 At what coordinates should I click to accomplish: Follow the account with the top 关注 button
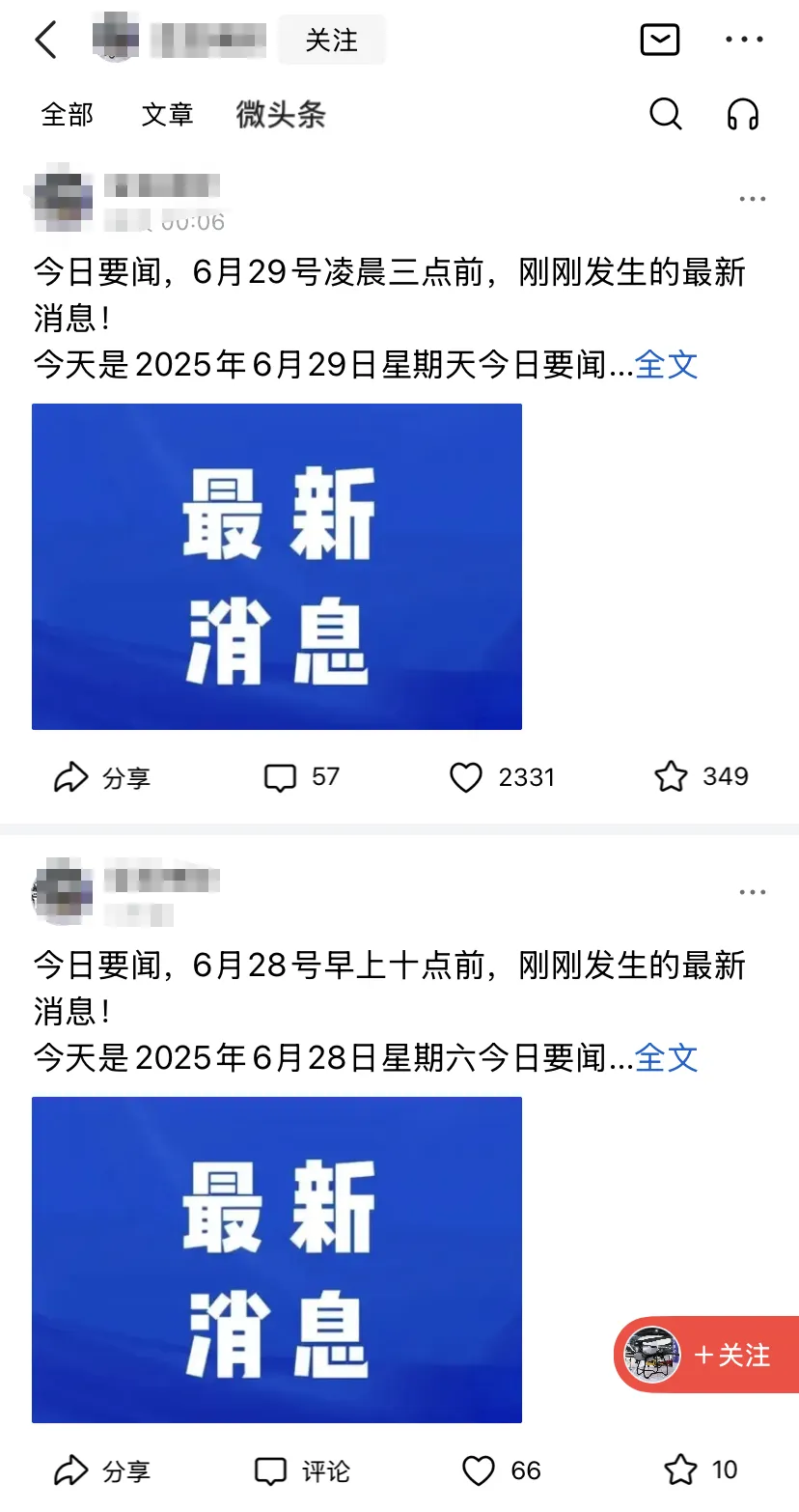331,41
